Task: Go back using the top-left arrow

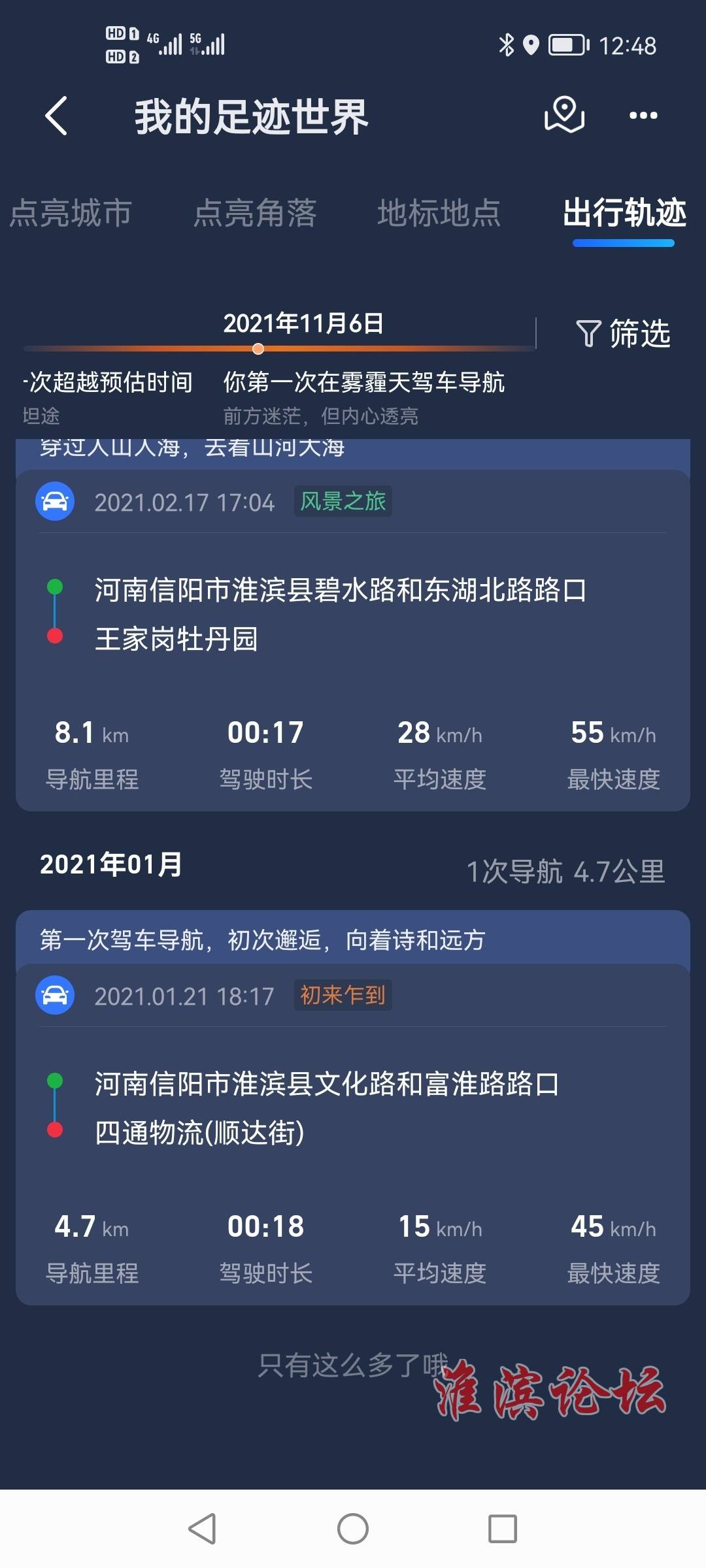Action: click(56, 116)
